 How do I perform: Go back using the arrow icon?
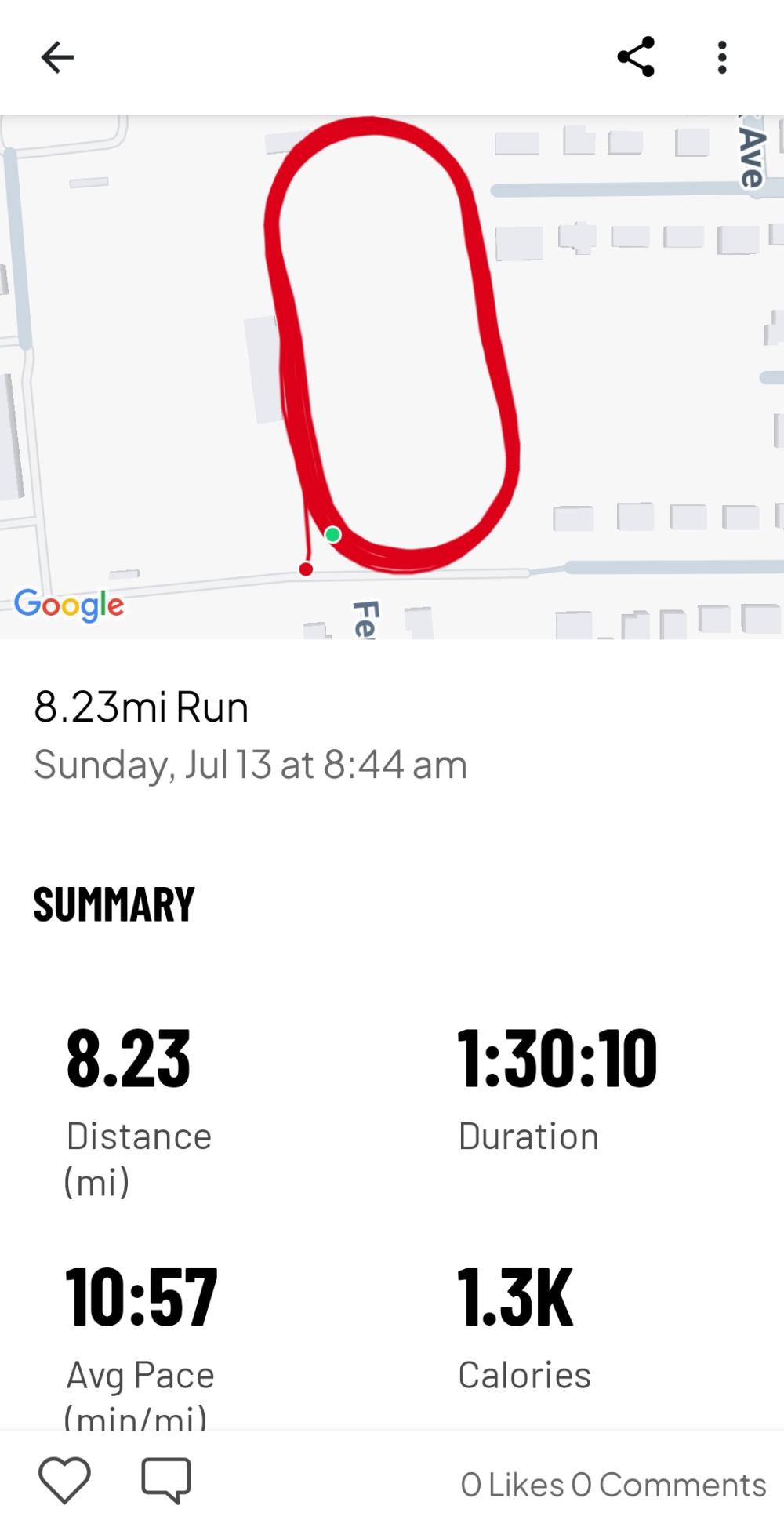point(57,57)
